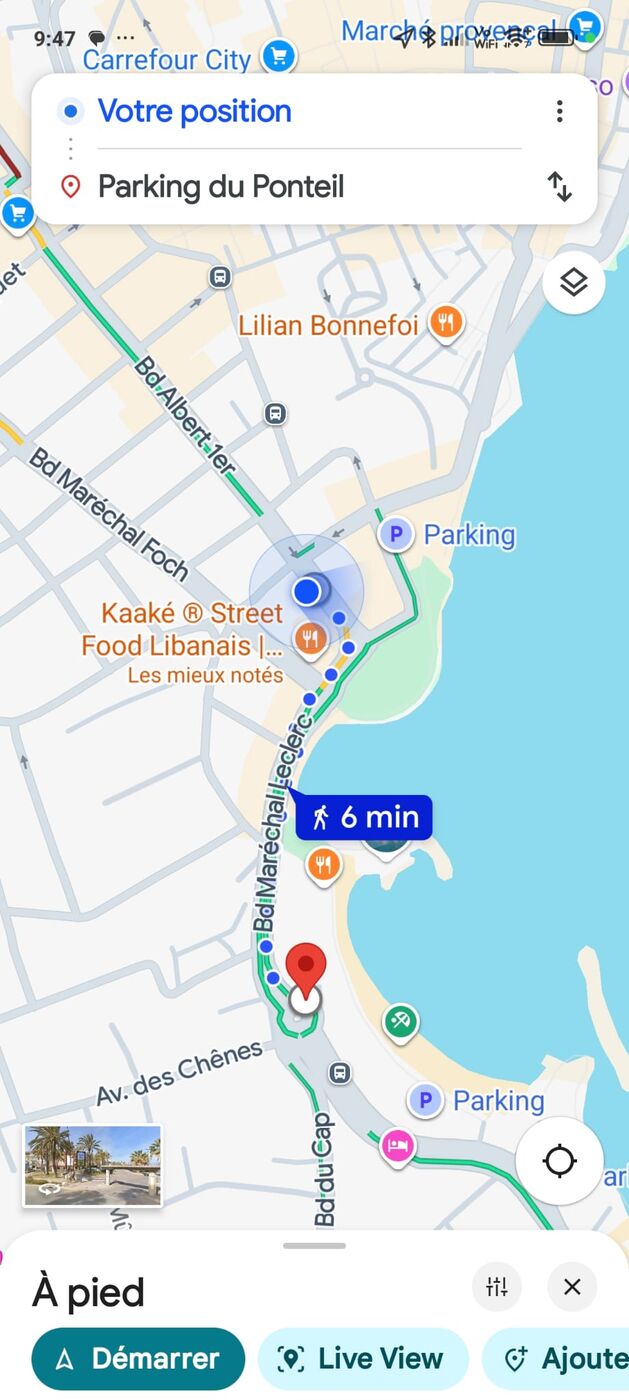Launch Live View walking guidance
Screen dimensions: 629x1400
[363, 1359]
